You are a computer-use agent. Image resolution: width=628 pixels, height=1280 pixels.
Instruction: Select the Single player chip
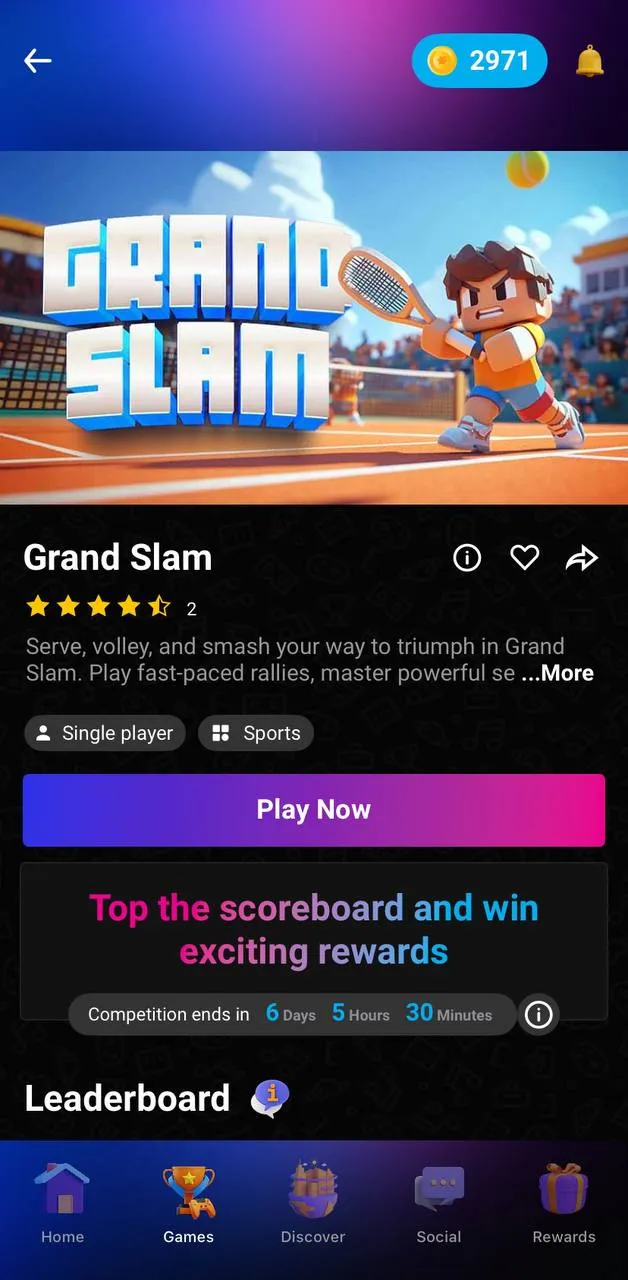[x=105, y=733]
